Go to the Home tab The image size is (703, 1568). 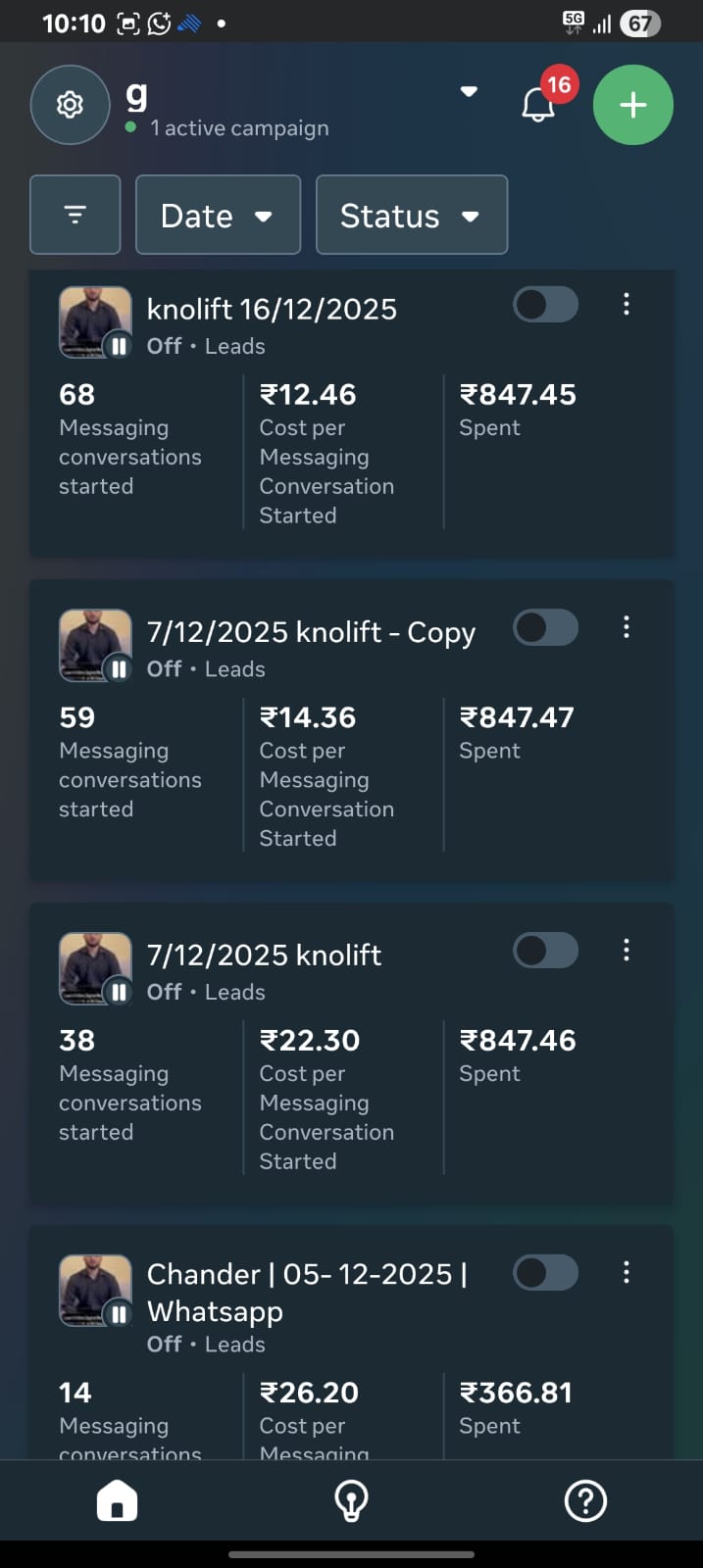click(x=117, y=1500)
